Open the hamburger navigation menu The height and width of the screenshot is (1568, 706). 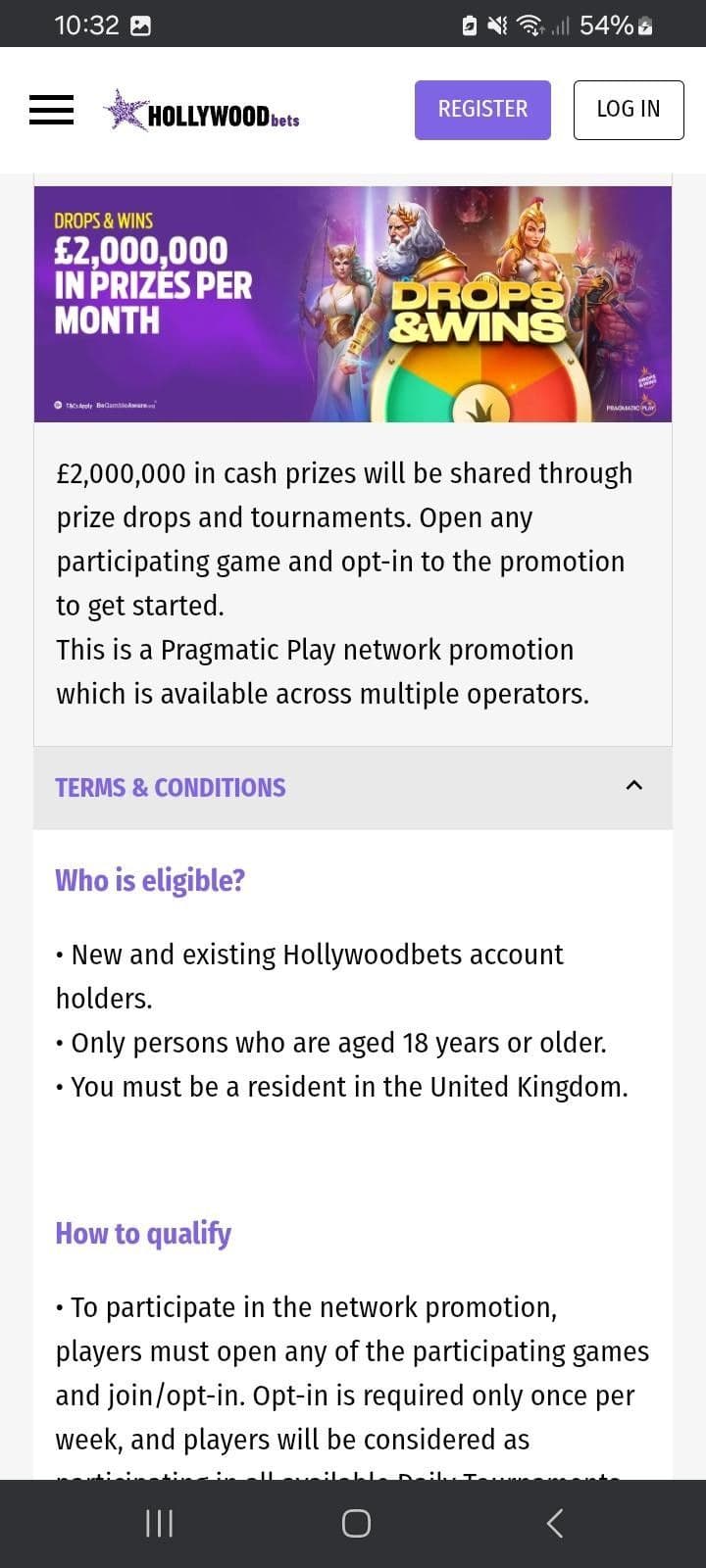[x=51, y=110]
